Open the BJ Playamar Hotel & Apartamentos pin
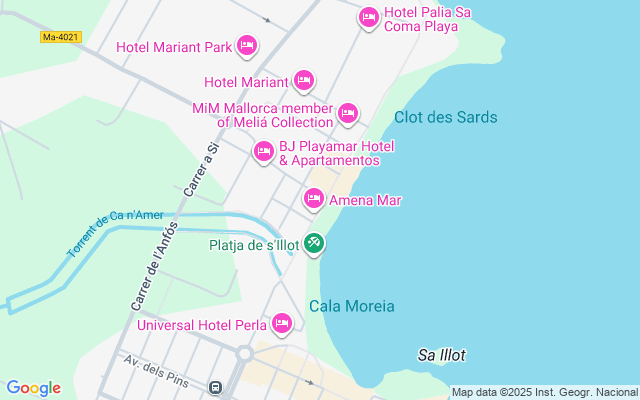This screenshot has height=400, width=640. click(x=264, y=152)
